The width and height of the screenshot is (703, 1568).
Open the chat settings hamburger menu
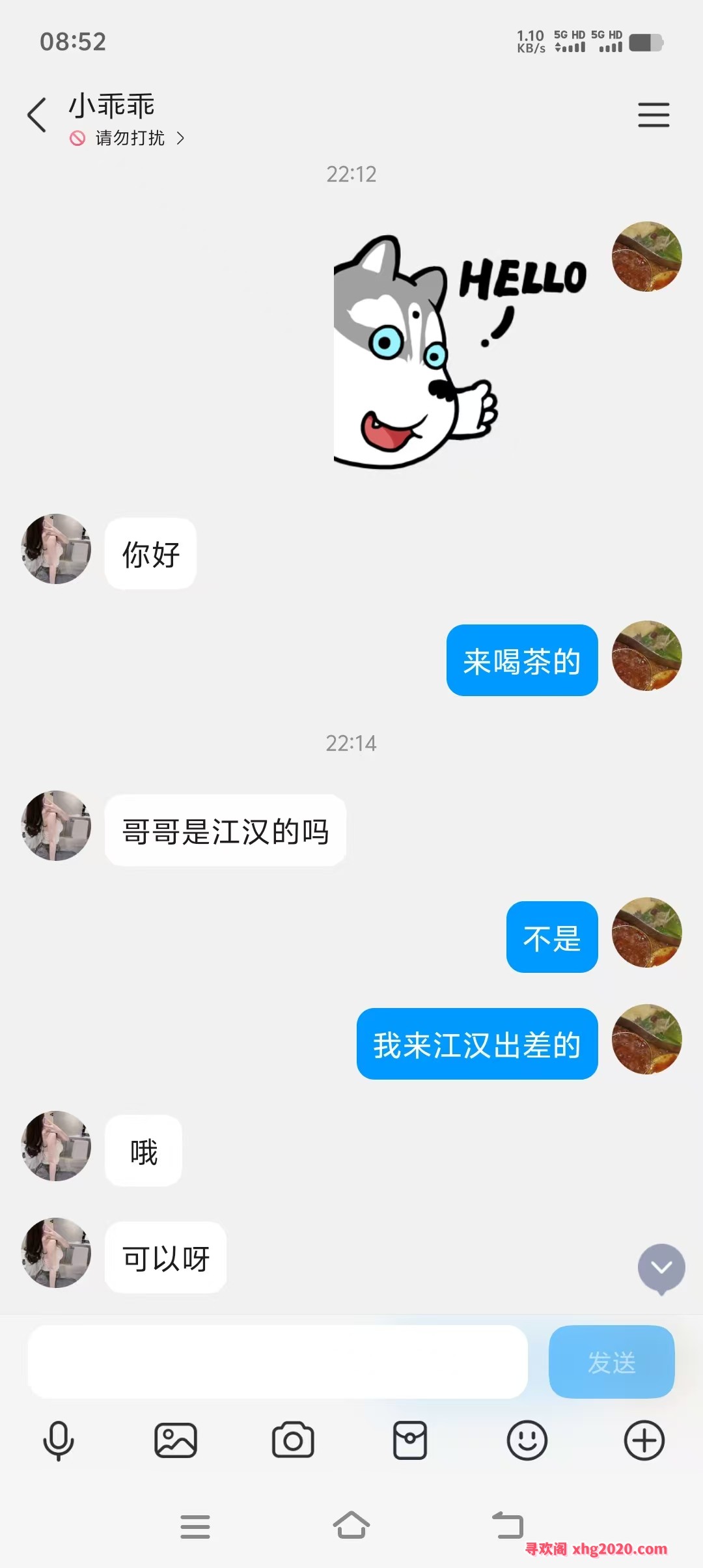(x=654, y=115)
